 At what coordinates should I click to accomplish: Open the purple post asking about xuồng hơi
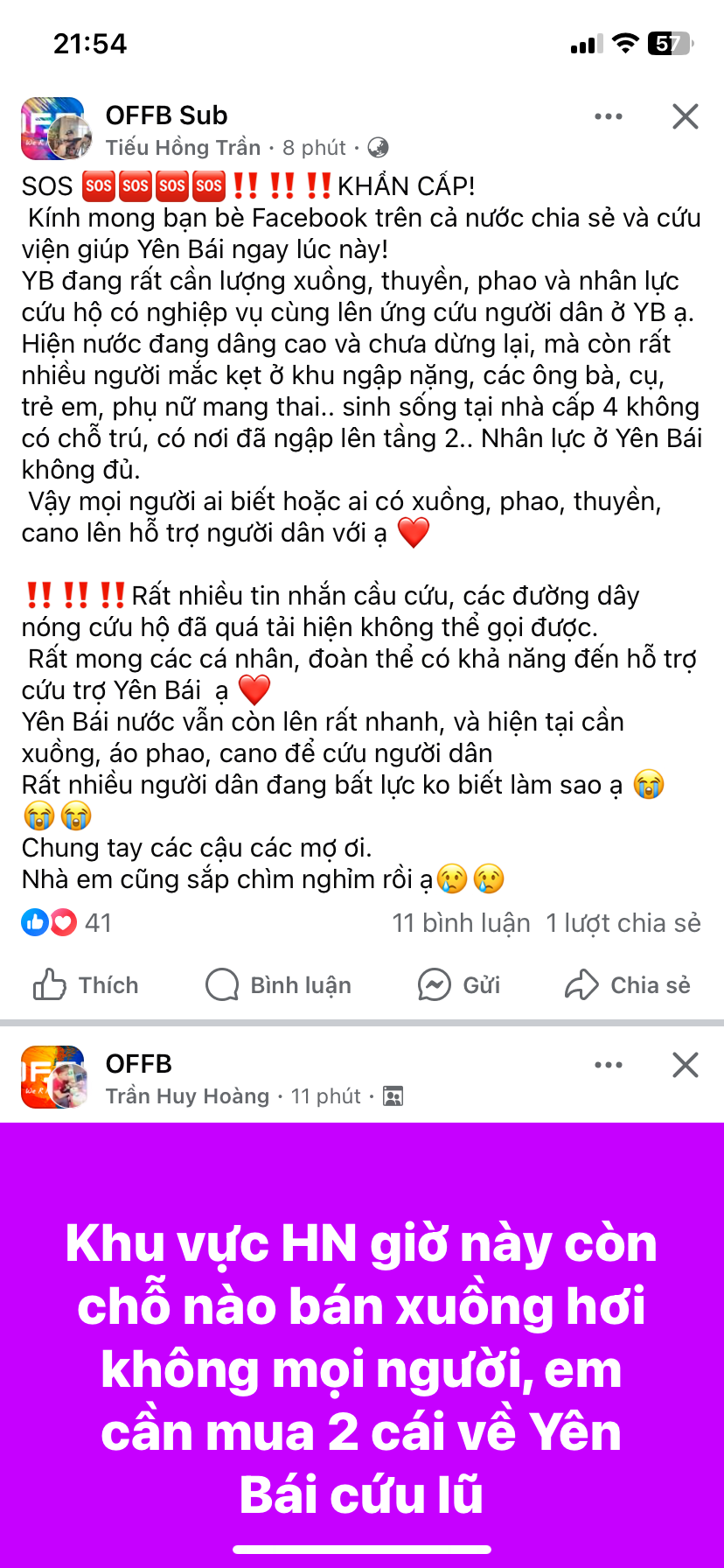coord(362,1339)
